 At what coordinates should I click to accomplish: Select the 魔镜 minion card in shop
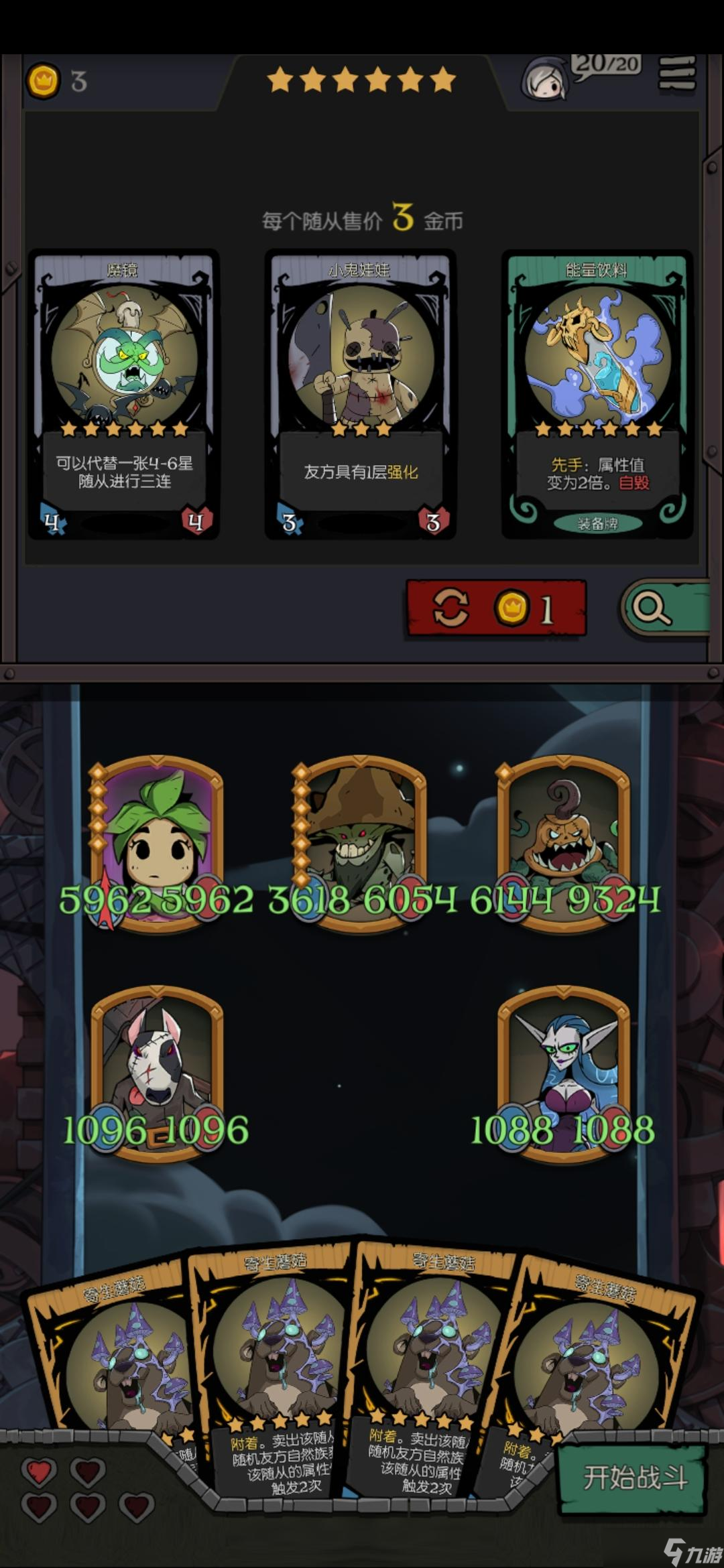(x=123, y=394)
